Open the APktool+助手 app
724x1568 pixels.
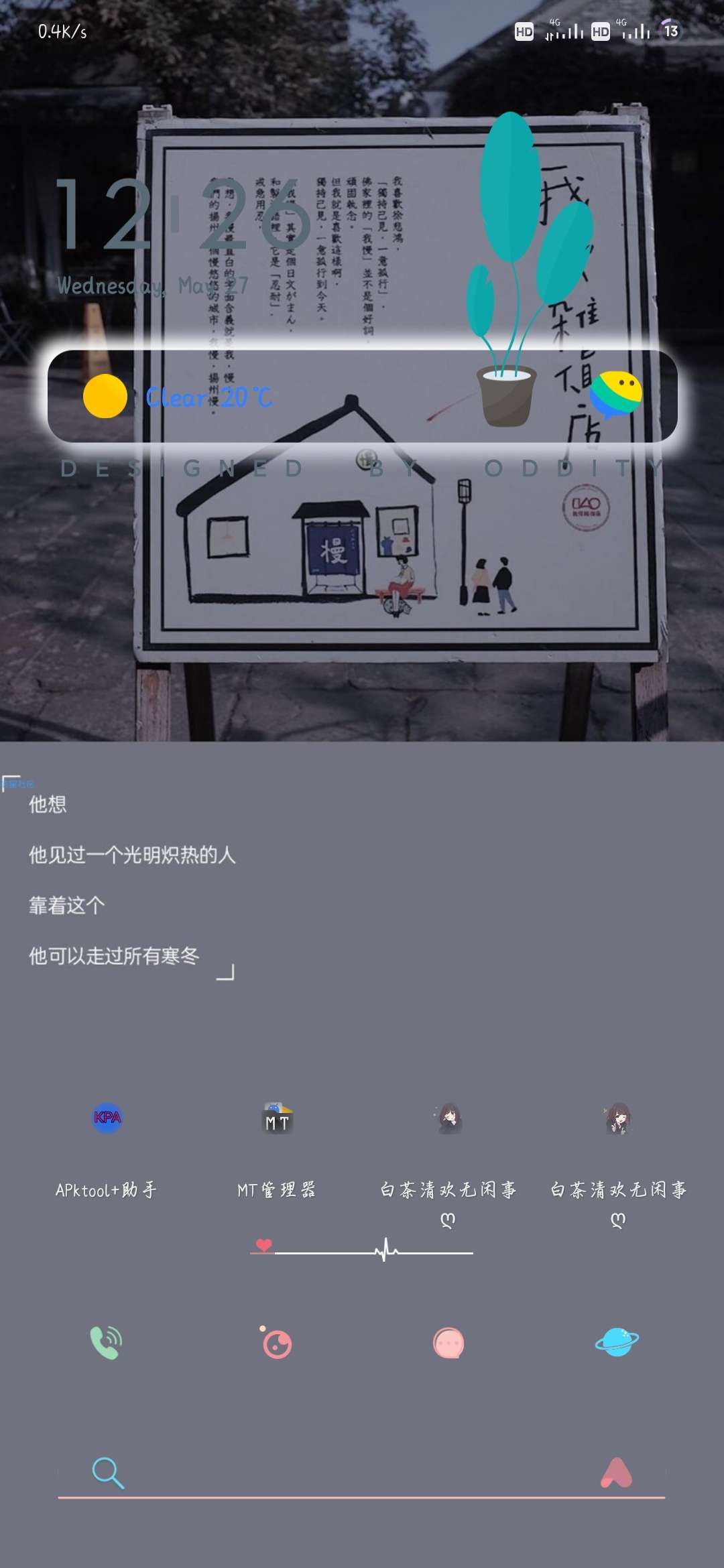[107, 1118]
